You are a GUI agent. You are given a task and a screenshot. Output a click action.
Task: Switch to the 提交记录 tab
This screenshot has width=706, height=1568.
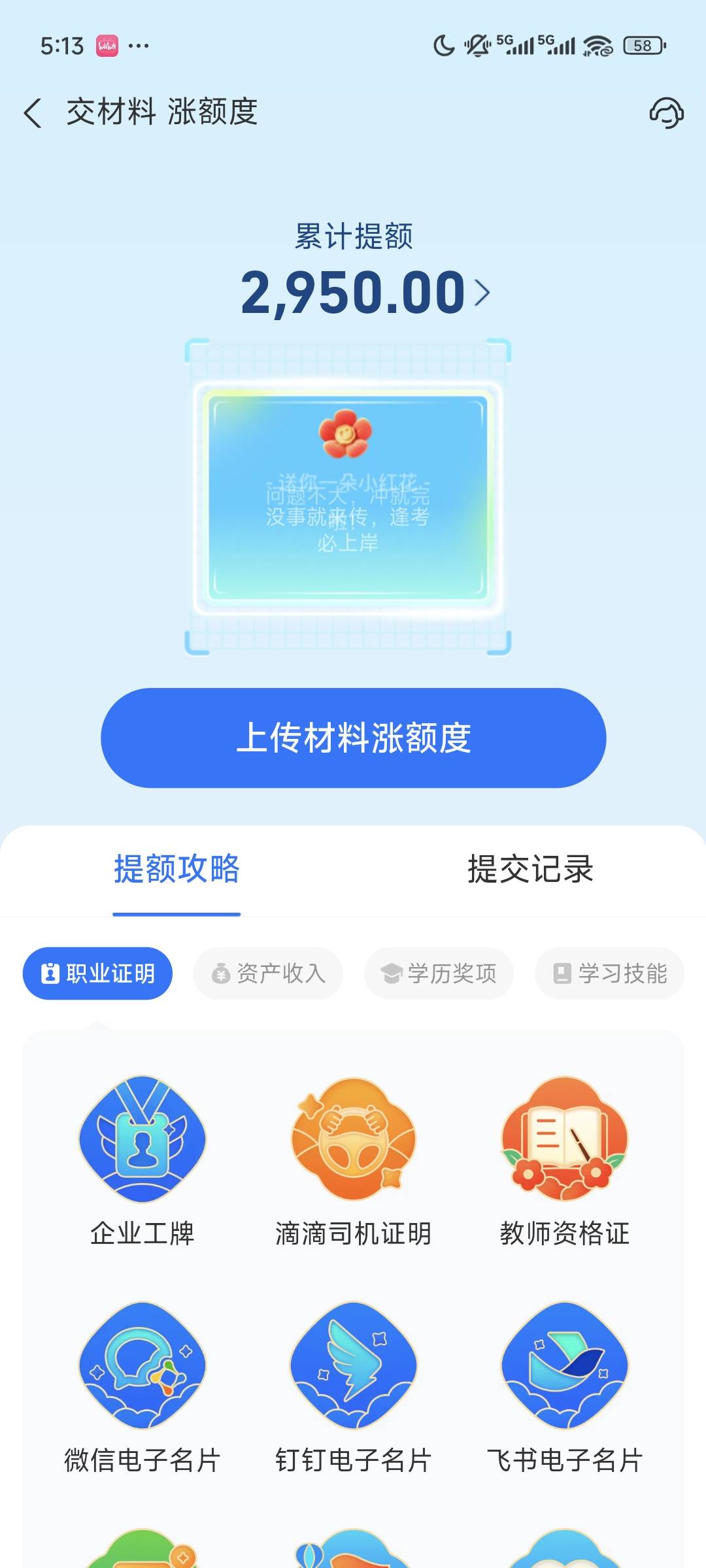click(x=530, y=869)
